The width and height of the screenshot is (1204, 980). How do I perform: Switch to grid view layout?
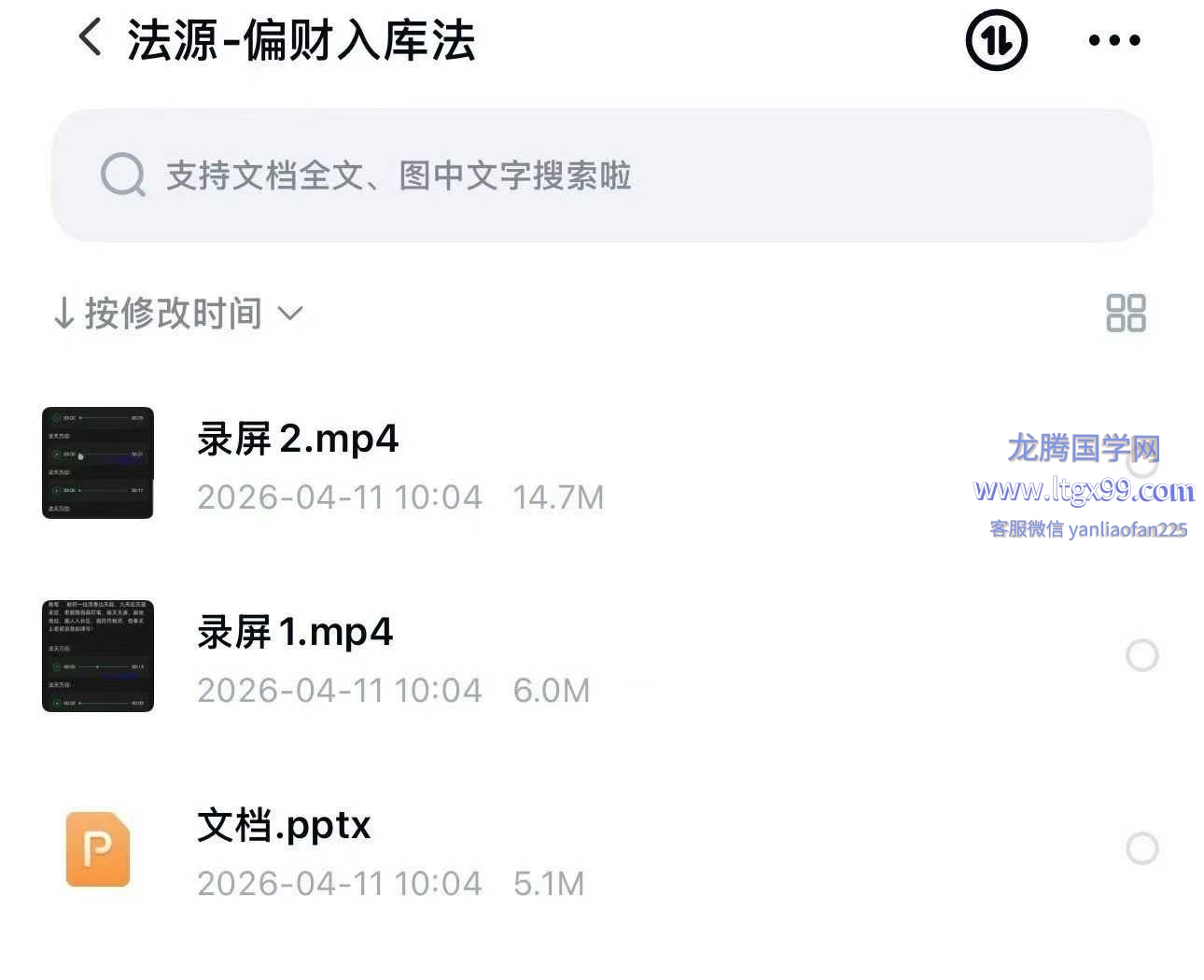[x=1126, y=314]
